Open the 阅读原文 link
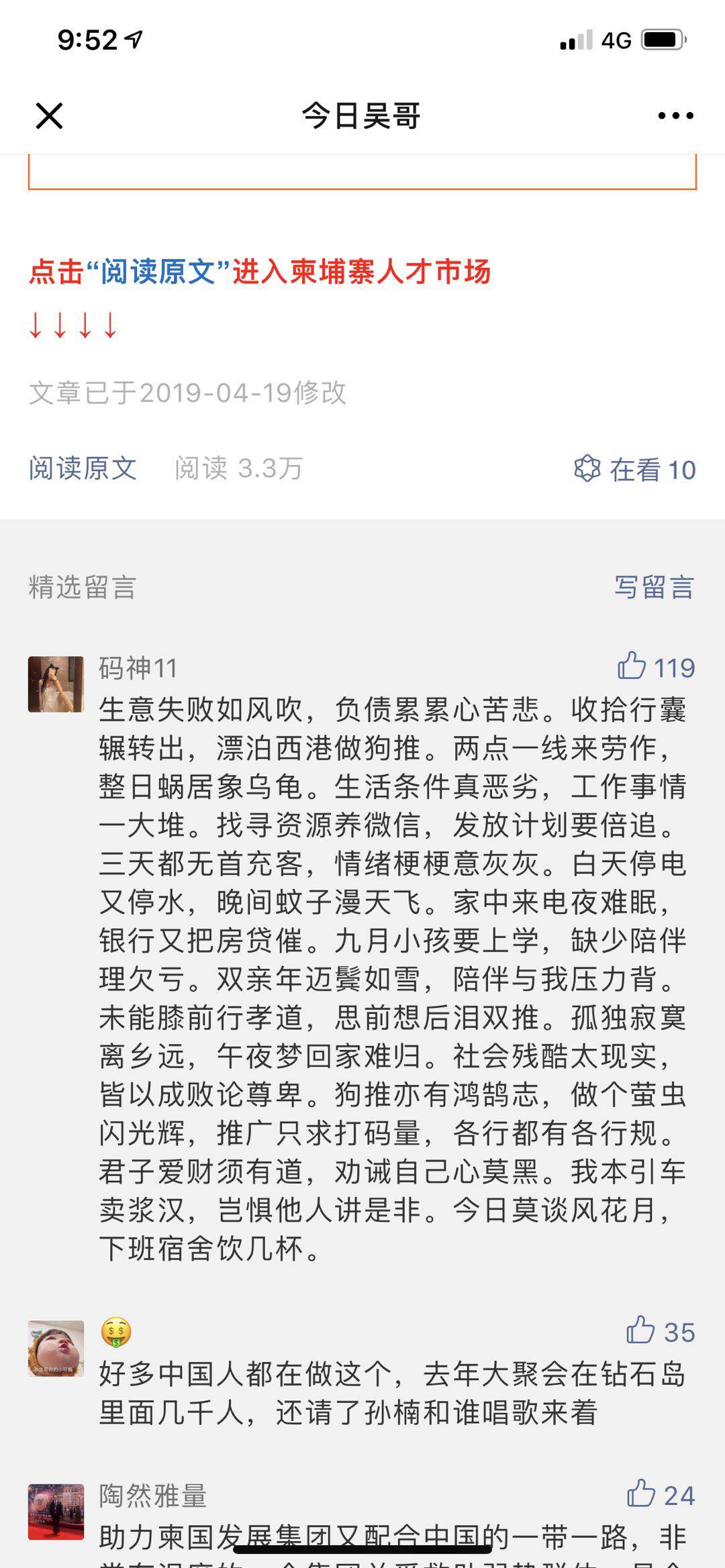This screenshot has width=725, height=1568. pyautogui.click(x=83, y=468)
